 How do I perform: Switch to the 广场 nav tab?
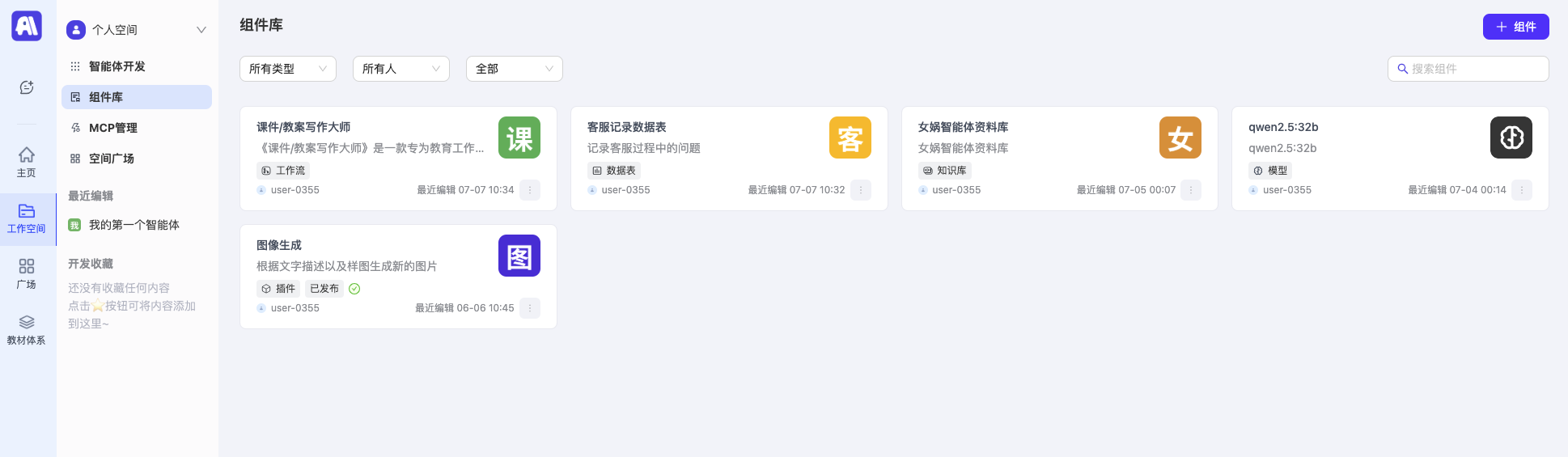(x=27, y=273)
